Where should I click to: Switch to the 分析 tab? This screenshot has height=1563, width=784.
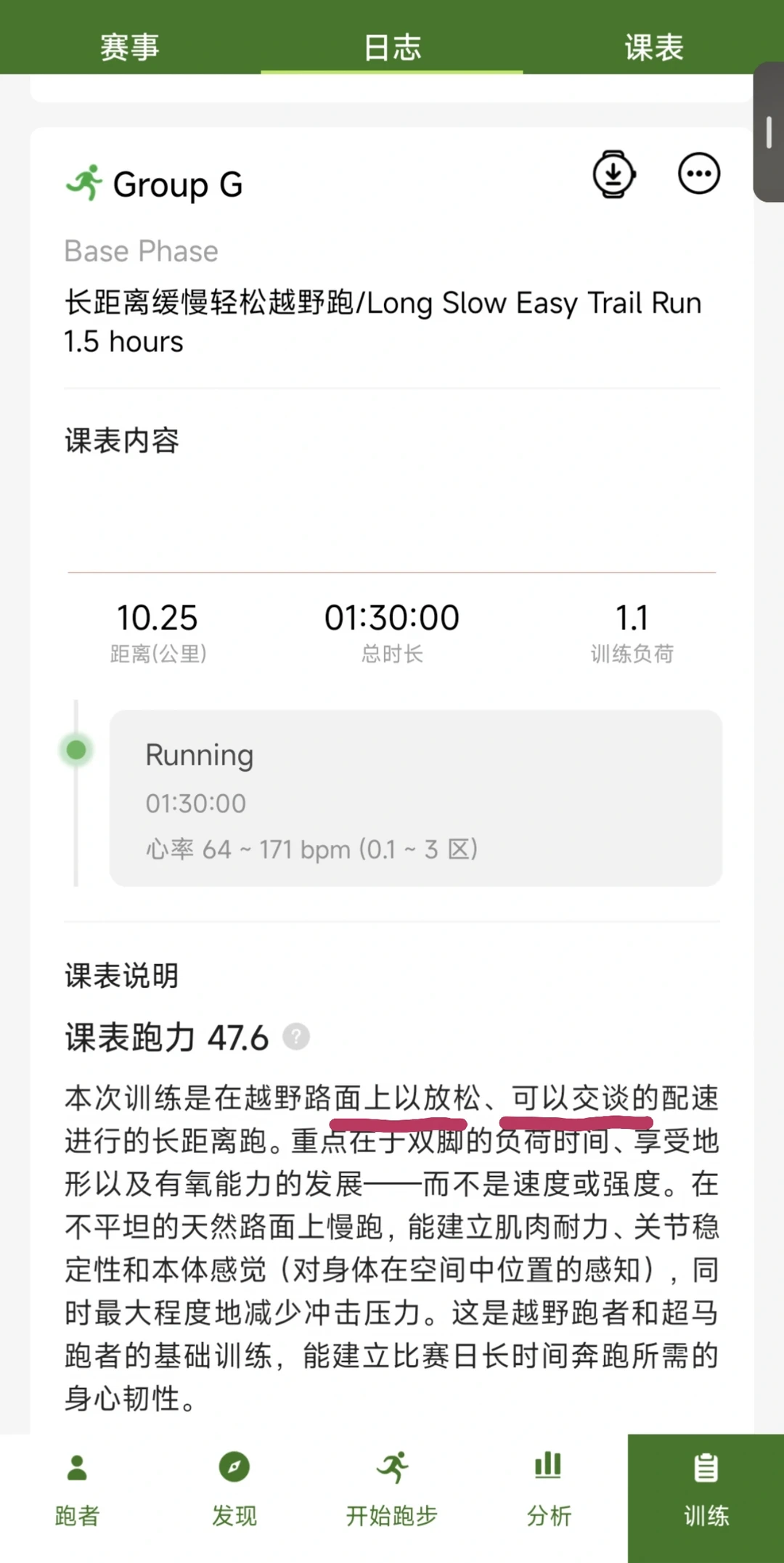click(549, 1491)
